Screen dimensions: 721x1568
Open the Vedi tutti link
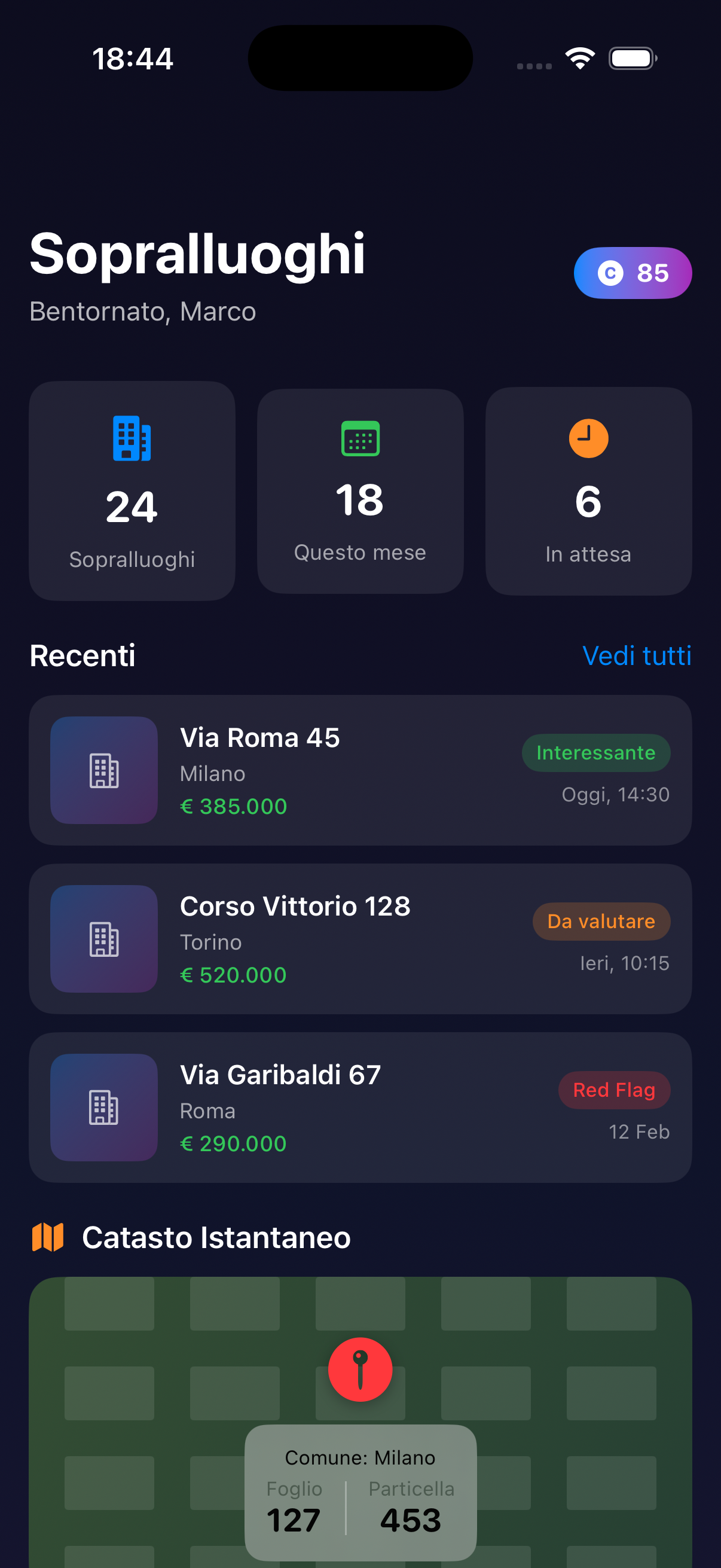point(637,655)
